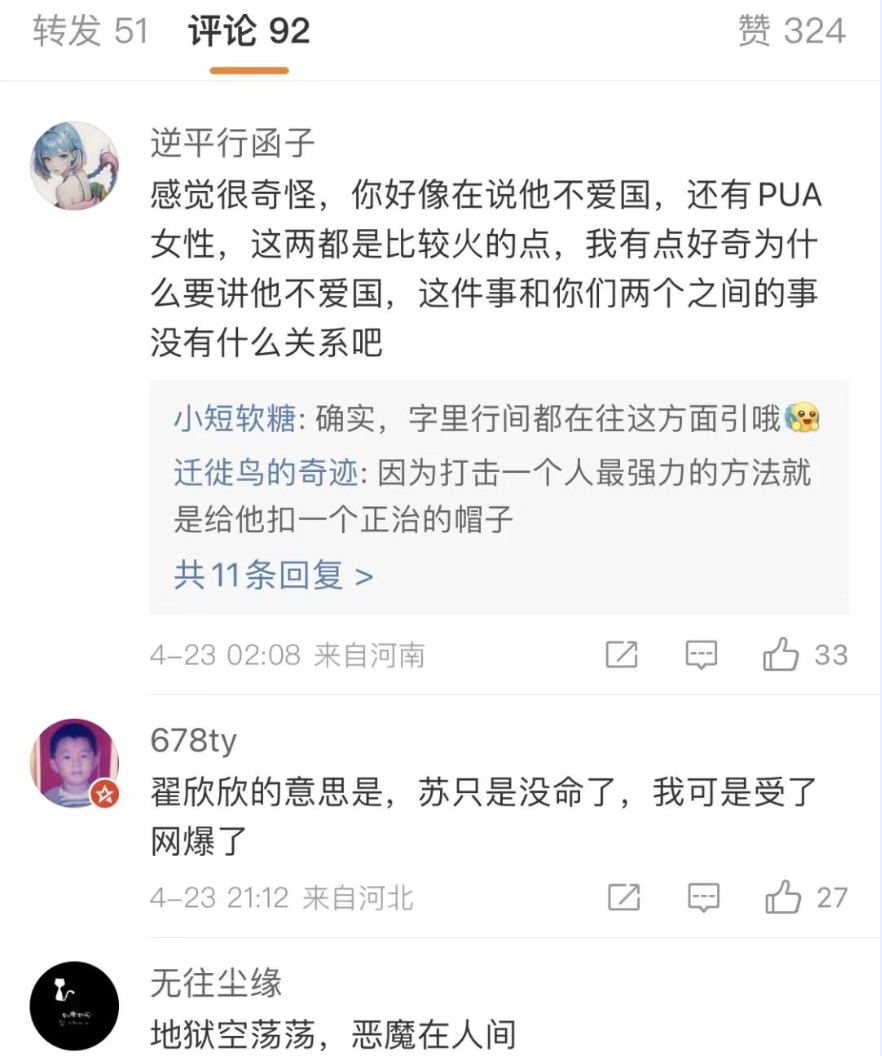The width and height of the screenshot is (882, 1056).
Task: Open replier 迁徙鸟的奇迹's profile
Action: (265, 472)
